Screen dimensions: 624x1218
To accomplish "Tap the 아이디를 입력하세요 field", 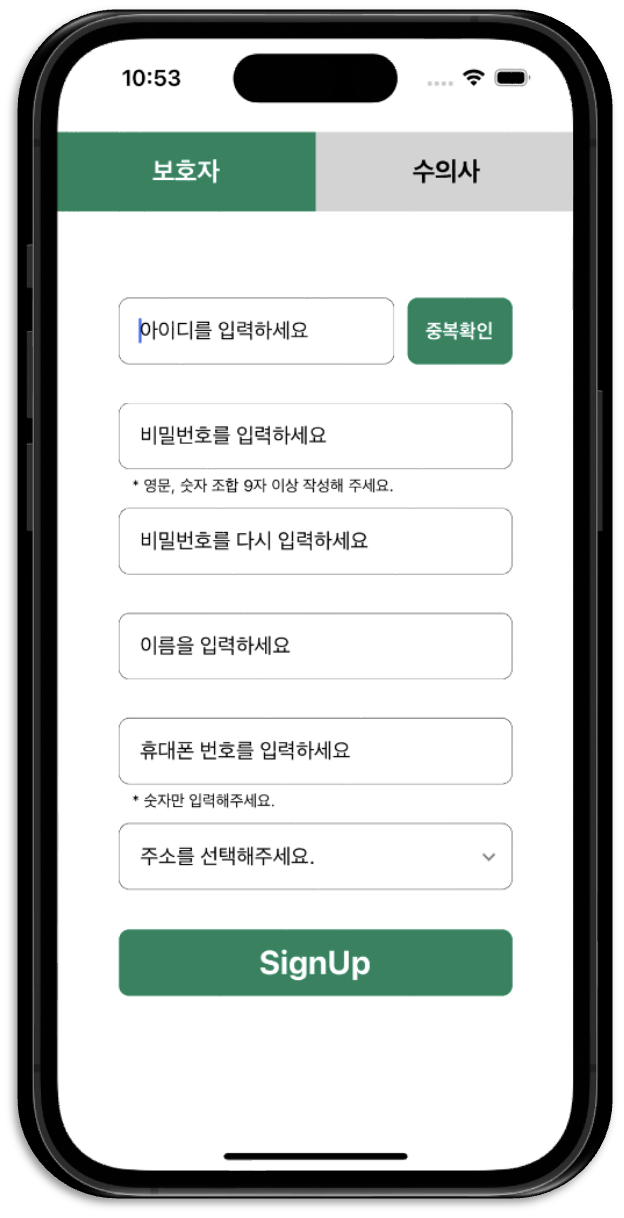I will pos(256,331).
